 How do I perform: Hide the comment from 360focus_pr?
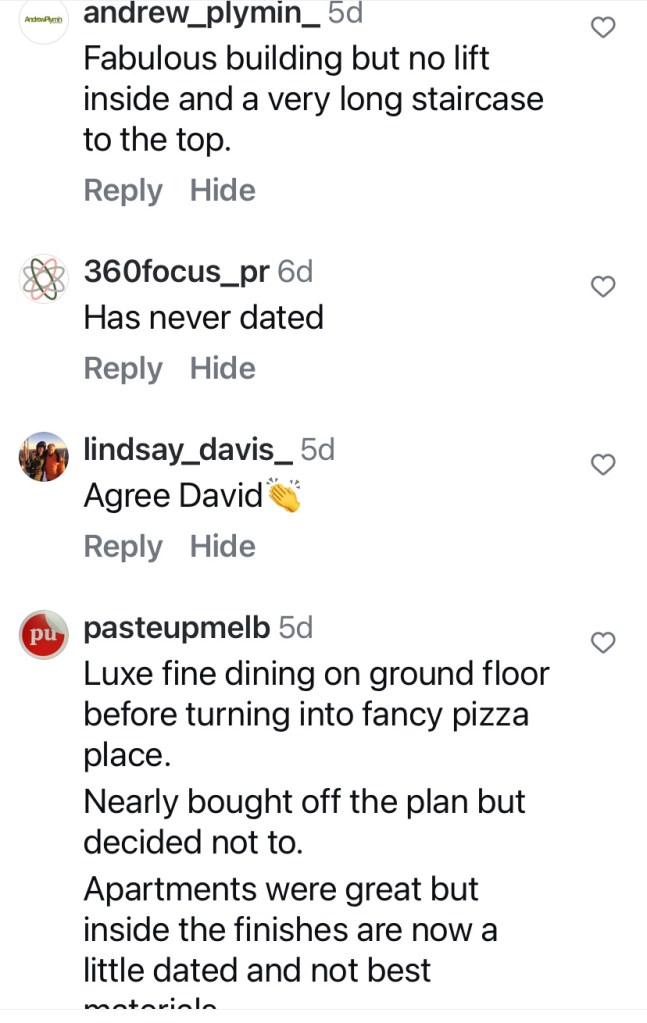[x=222, y=369]
